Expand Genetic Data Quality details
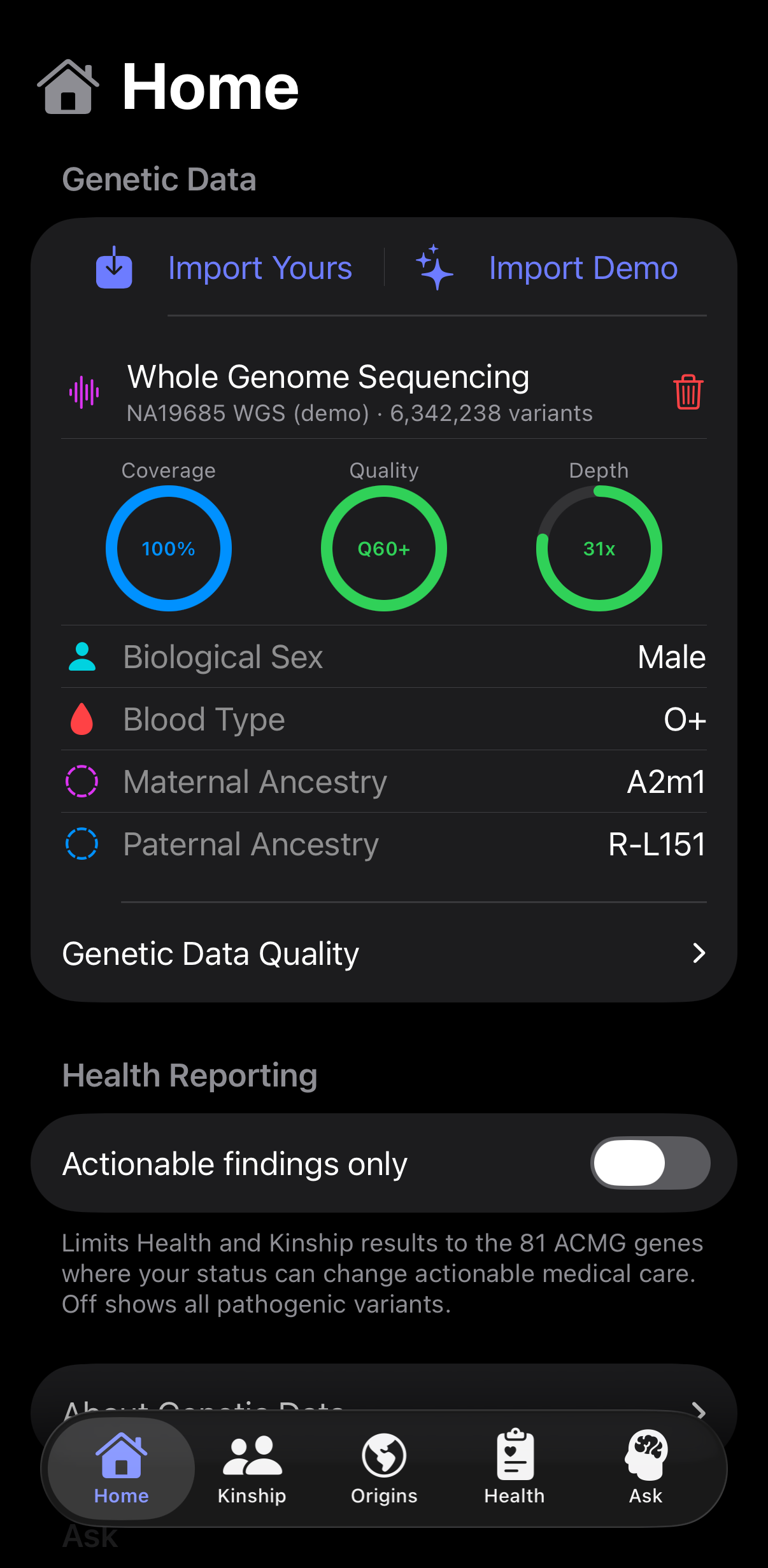768x1568 pixels. pyautogui.click(x=384, y=953)
